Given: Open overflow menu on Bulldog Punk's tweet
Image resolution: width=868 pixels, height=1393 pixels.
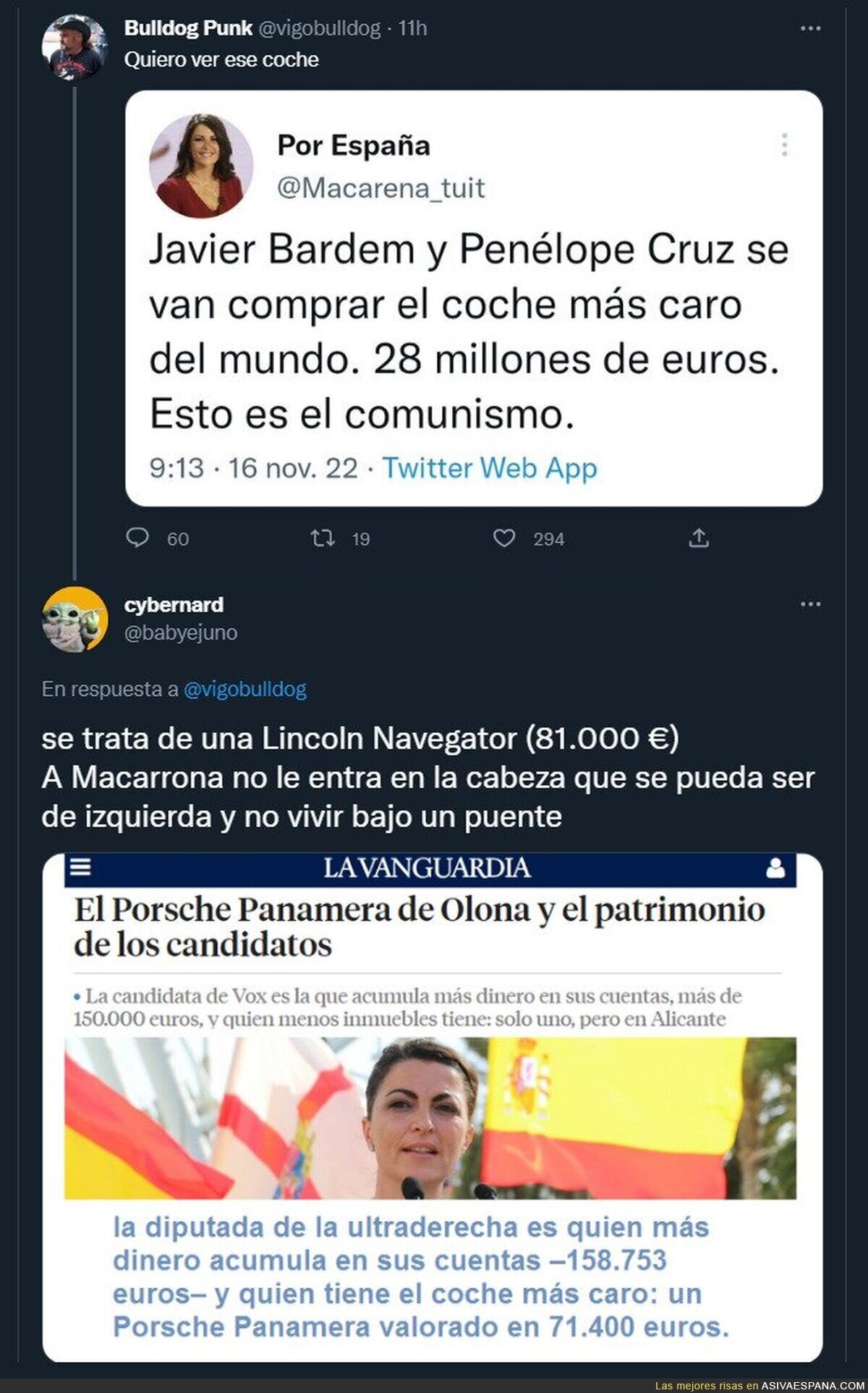Looking at the screenshot, I should pyautogui.click(x=810, y=29).
